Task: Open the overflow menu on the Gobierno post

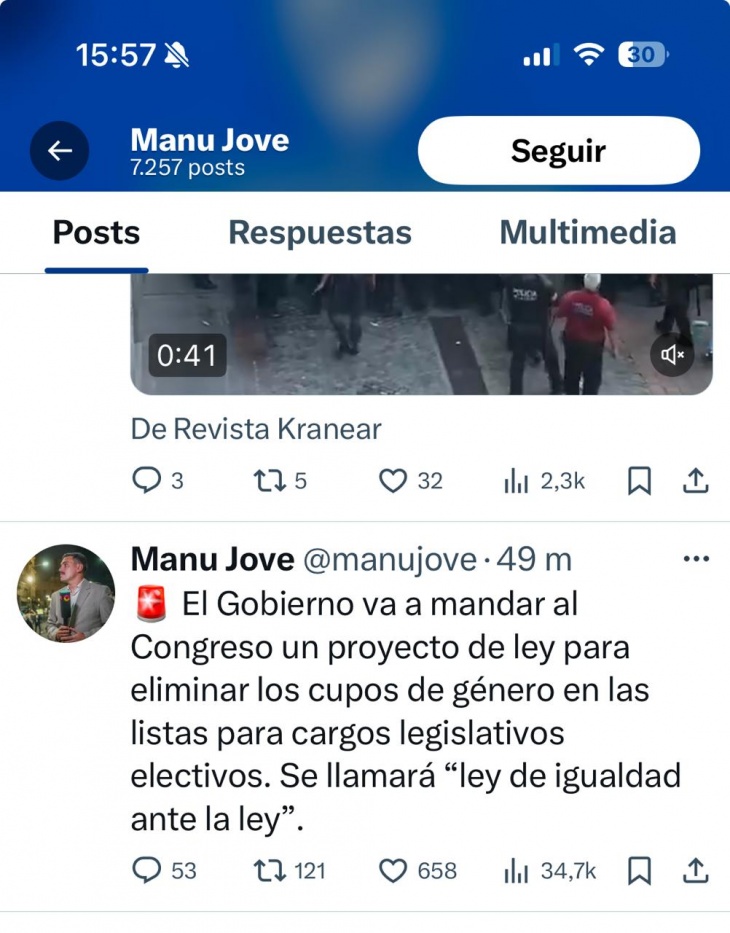Action: 695,559
